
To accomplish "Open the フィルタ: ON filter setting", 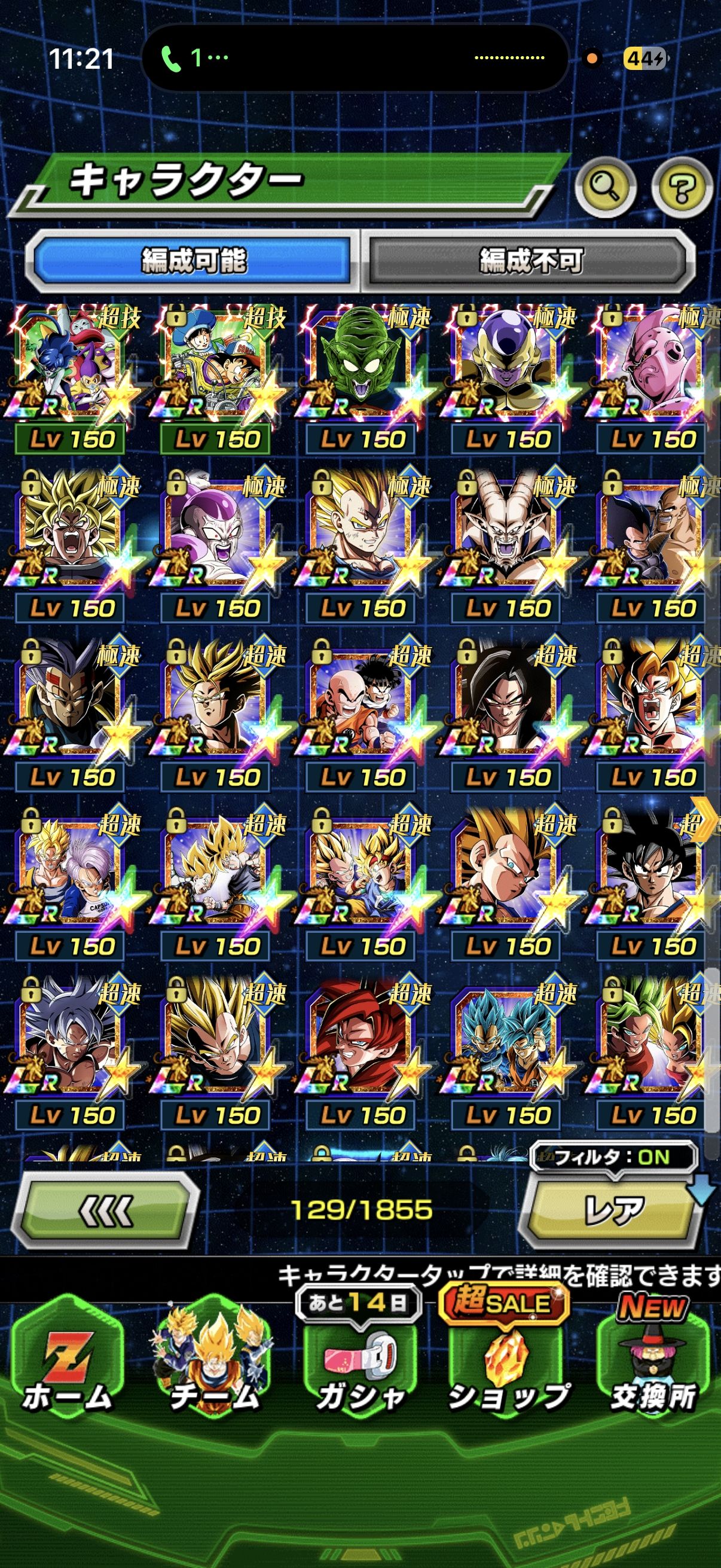I will click(x=613, y=1157).
